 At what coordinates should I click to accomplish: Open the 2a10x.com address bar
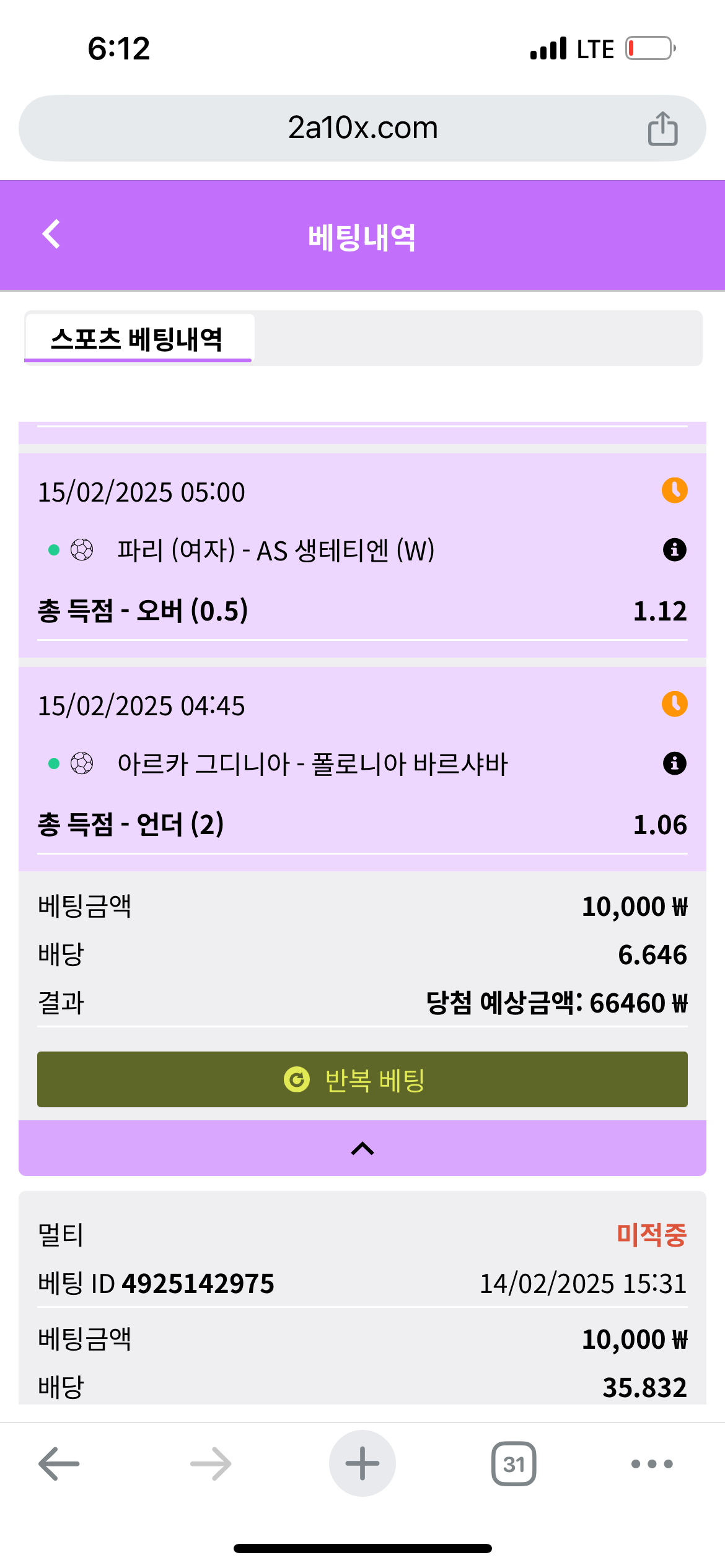pyautogui.click(x=362, y=128)
